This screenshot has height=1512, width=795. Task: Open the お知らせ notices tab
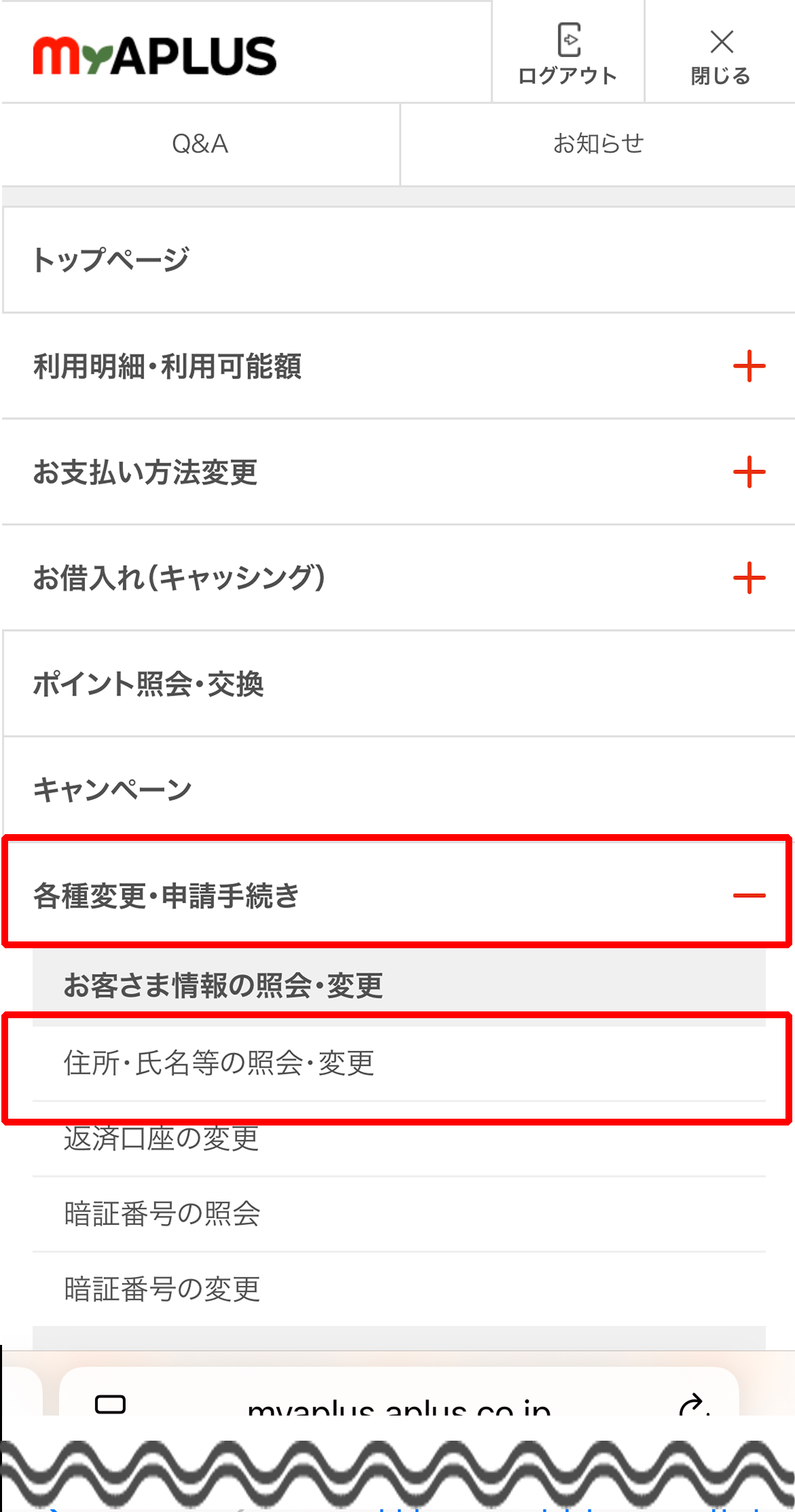(598, 144)
